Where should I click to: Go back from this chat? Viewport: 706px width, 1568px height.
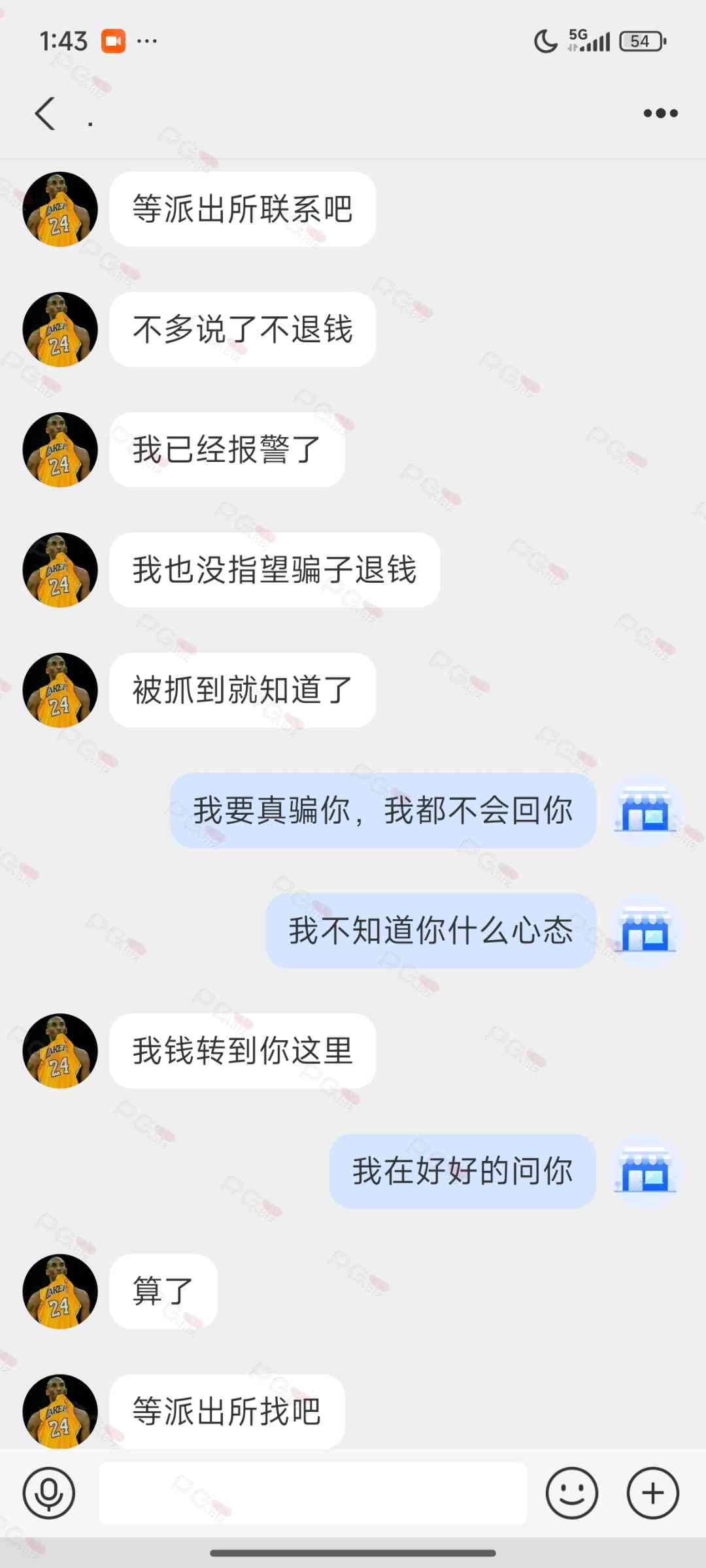[x=44, y=114]
